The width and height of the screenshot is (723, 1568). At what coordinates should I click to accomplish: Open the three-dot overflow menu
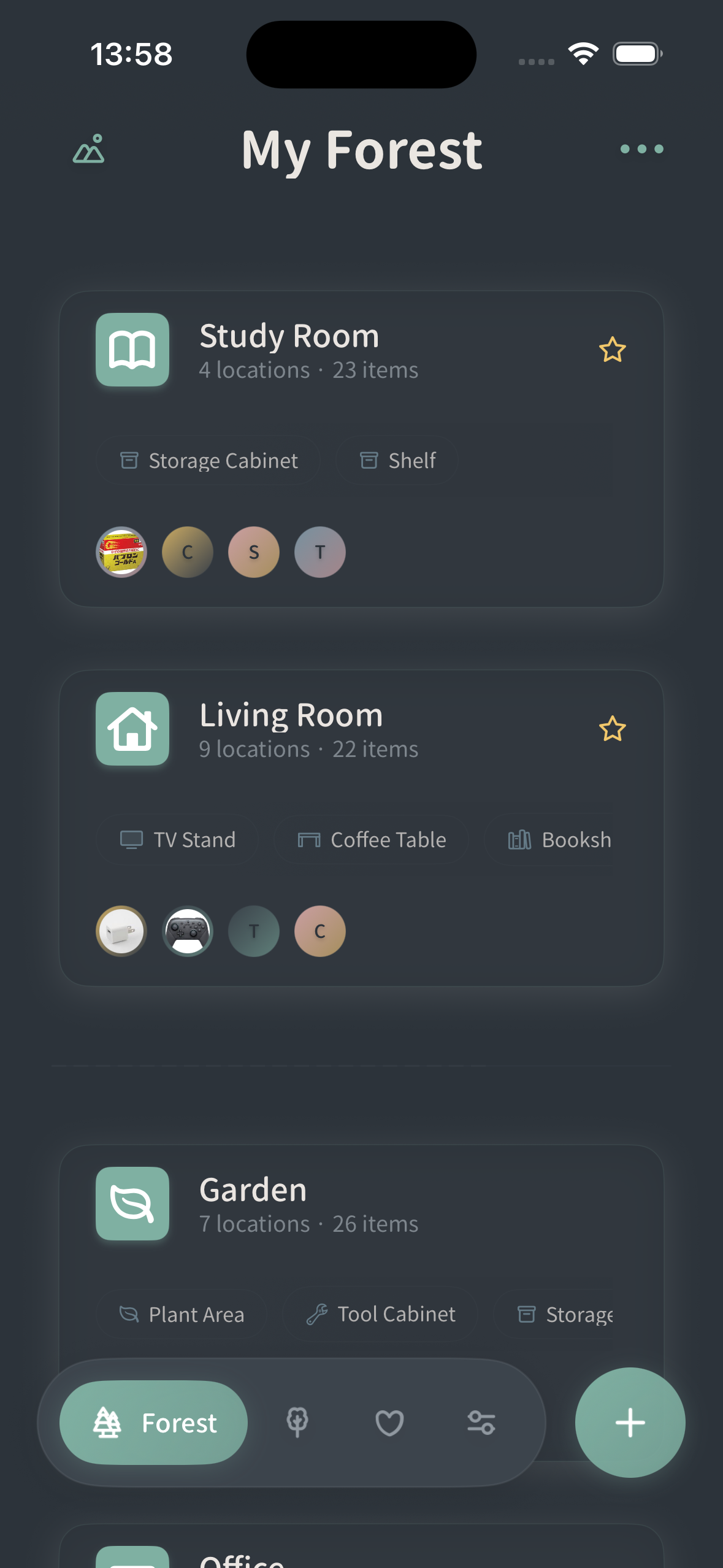click(641, 149)
